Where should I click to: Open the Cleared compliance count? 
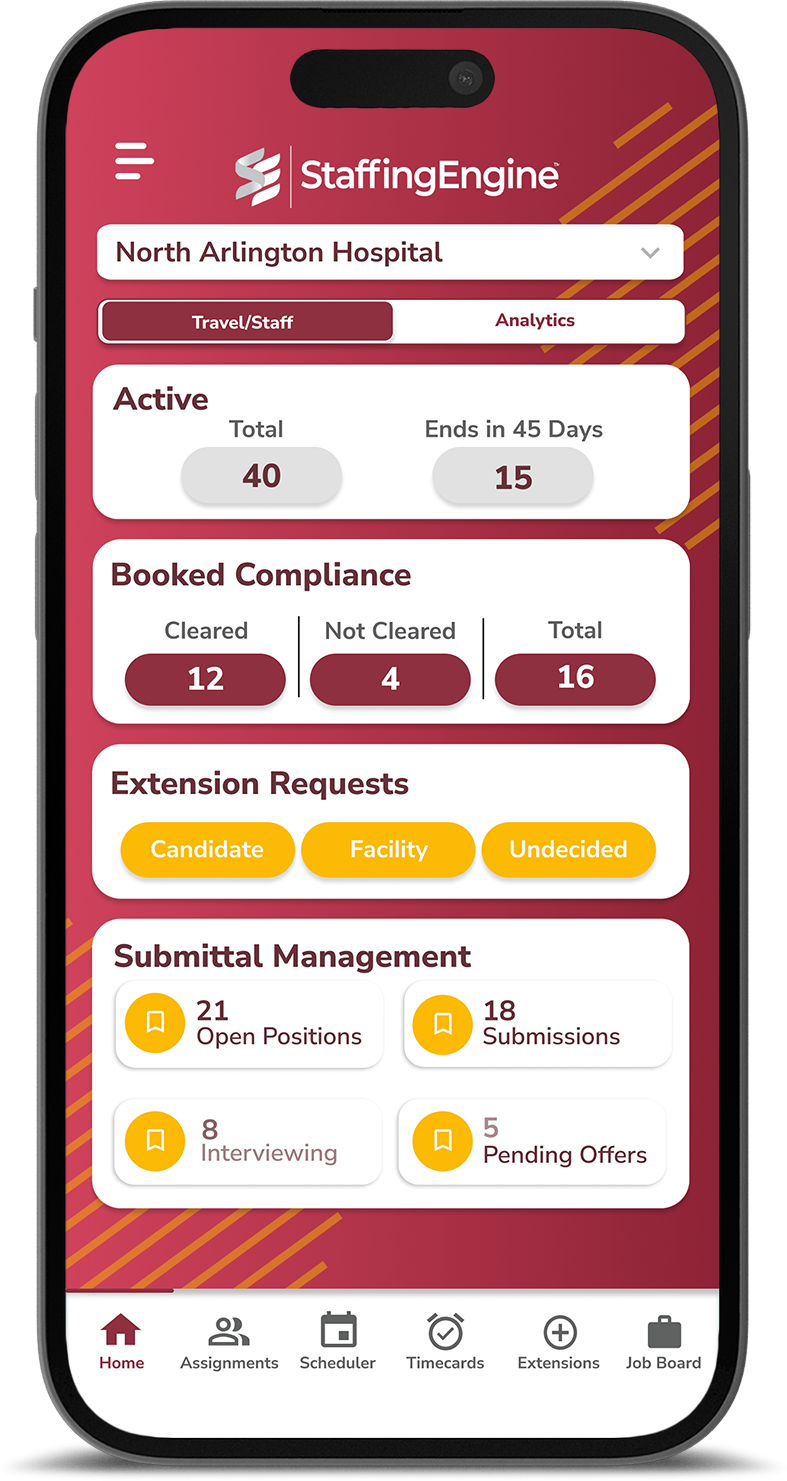[x=205, y=679]
